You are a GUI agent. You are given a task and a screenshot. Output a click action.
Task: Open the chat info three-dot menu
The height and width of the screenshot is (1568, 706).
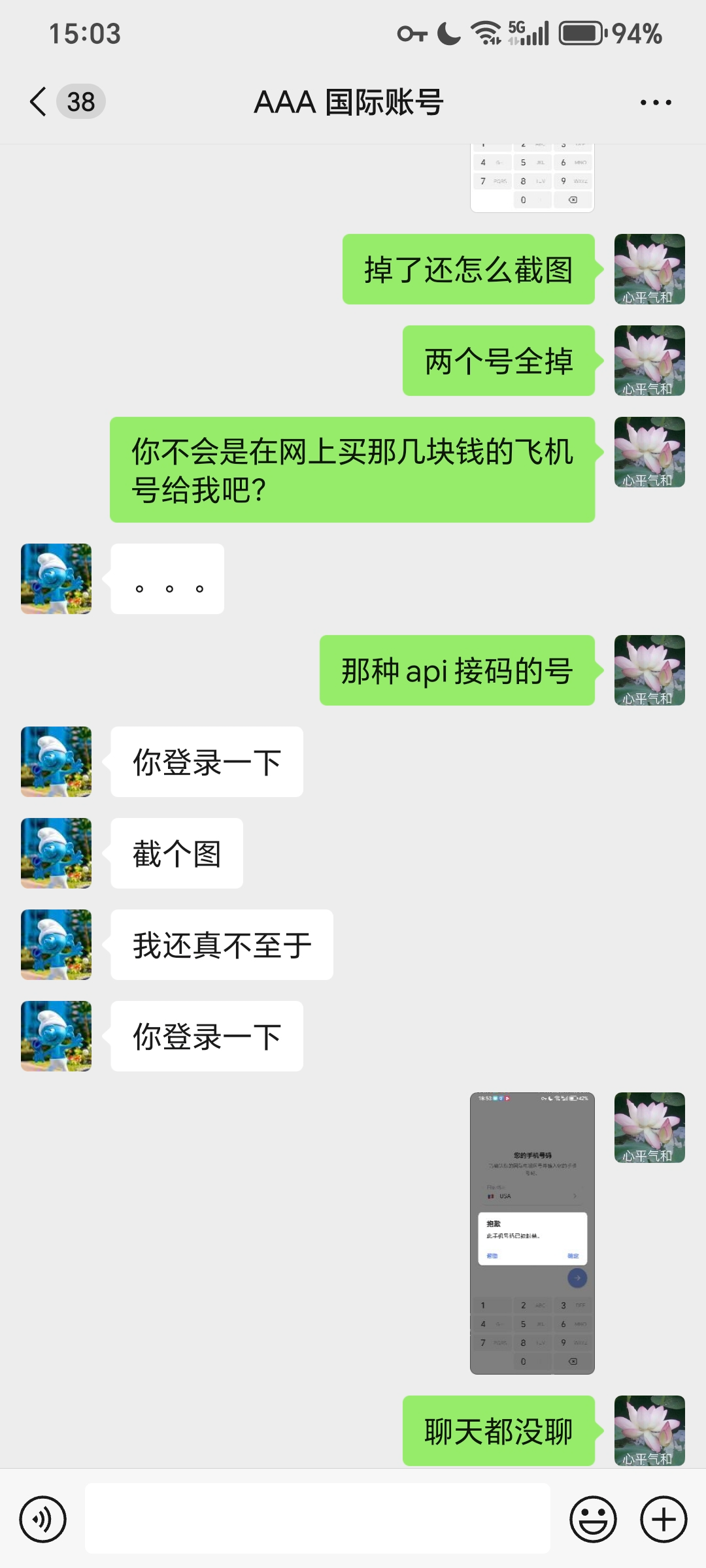coord(656,103)
